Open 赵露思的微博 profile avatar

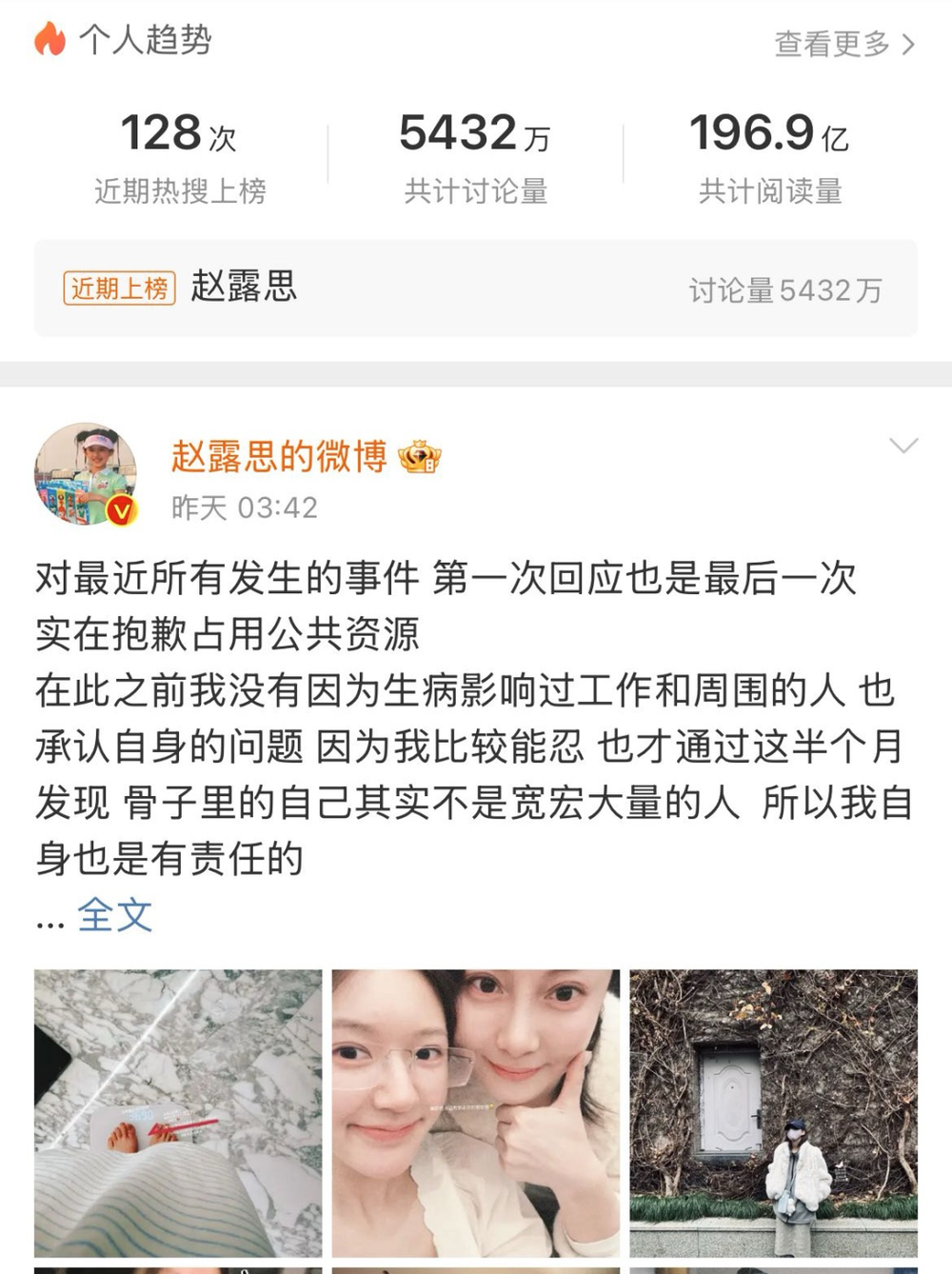(x=86, y=474)
